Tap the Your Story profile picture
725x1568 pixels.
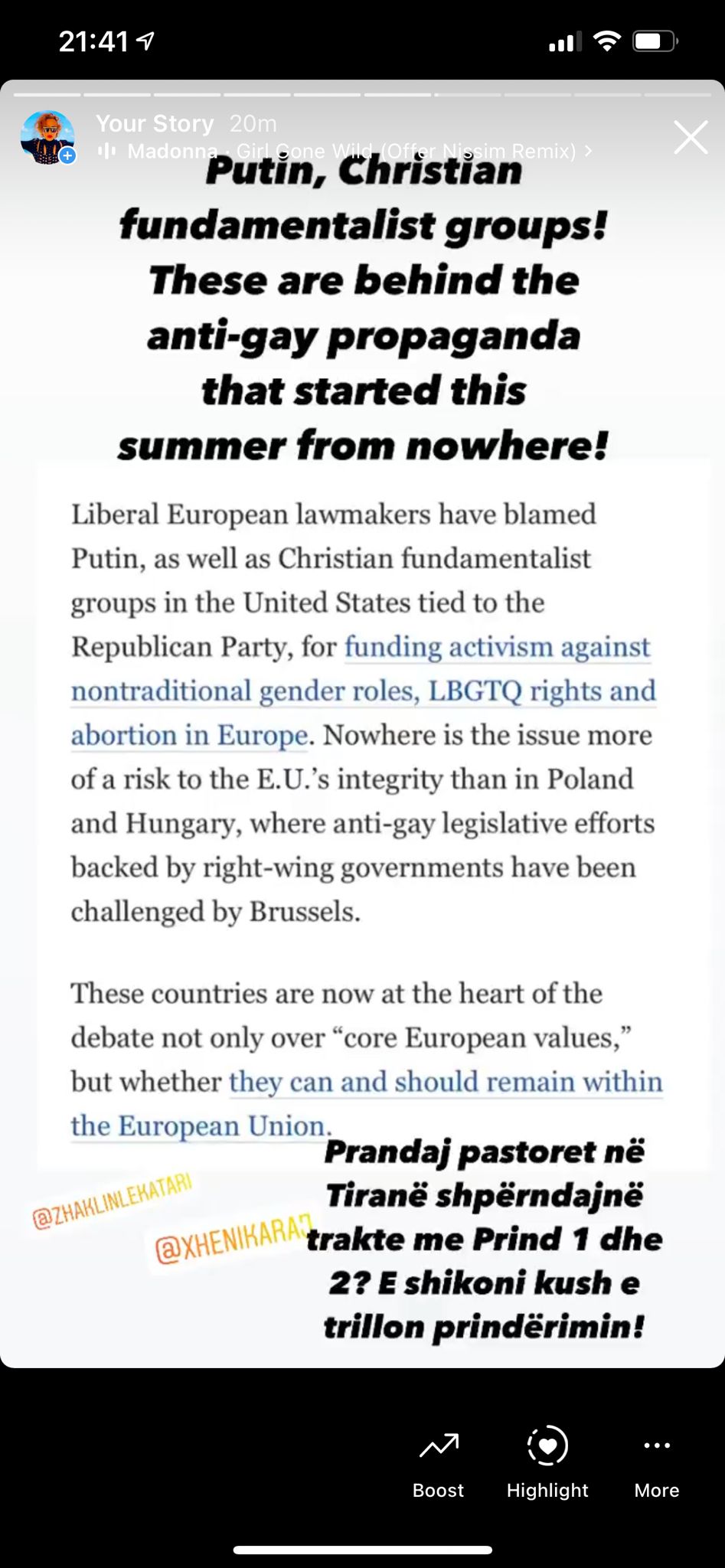(x=47, y=138)
